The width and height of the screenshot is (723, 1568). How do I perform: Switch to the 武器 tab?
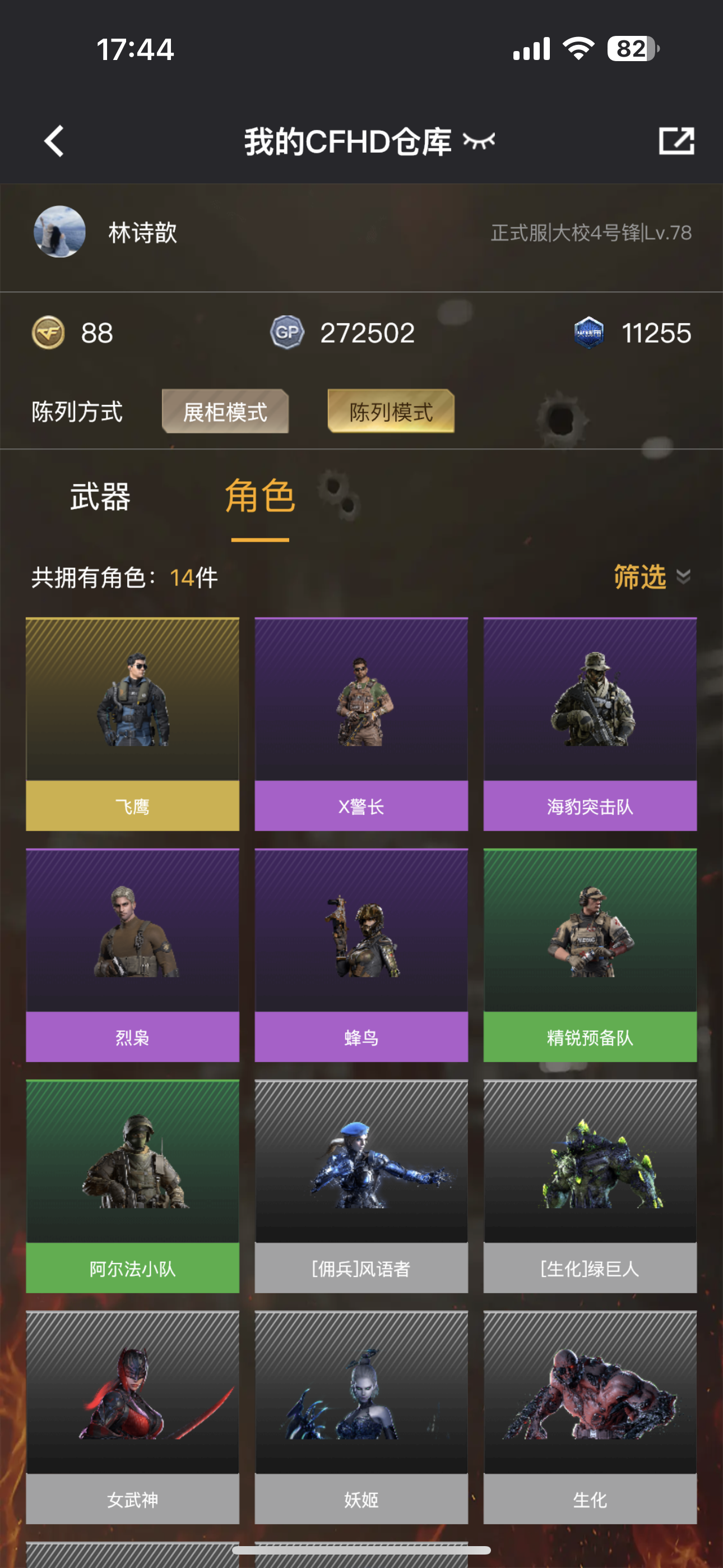[x=100, y=497]
